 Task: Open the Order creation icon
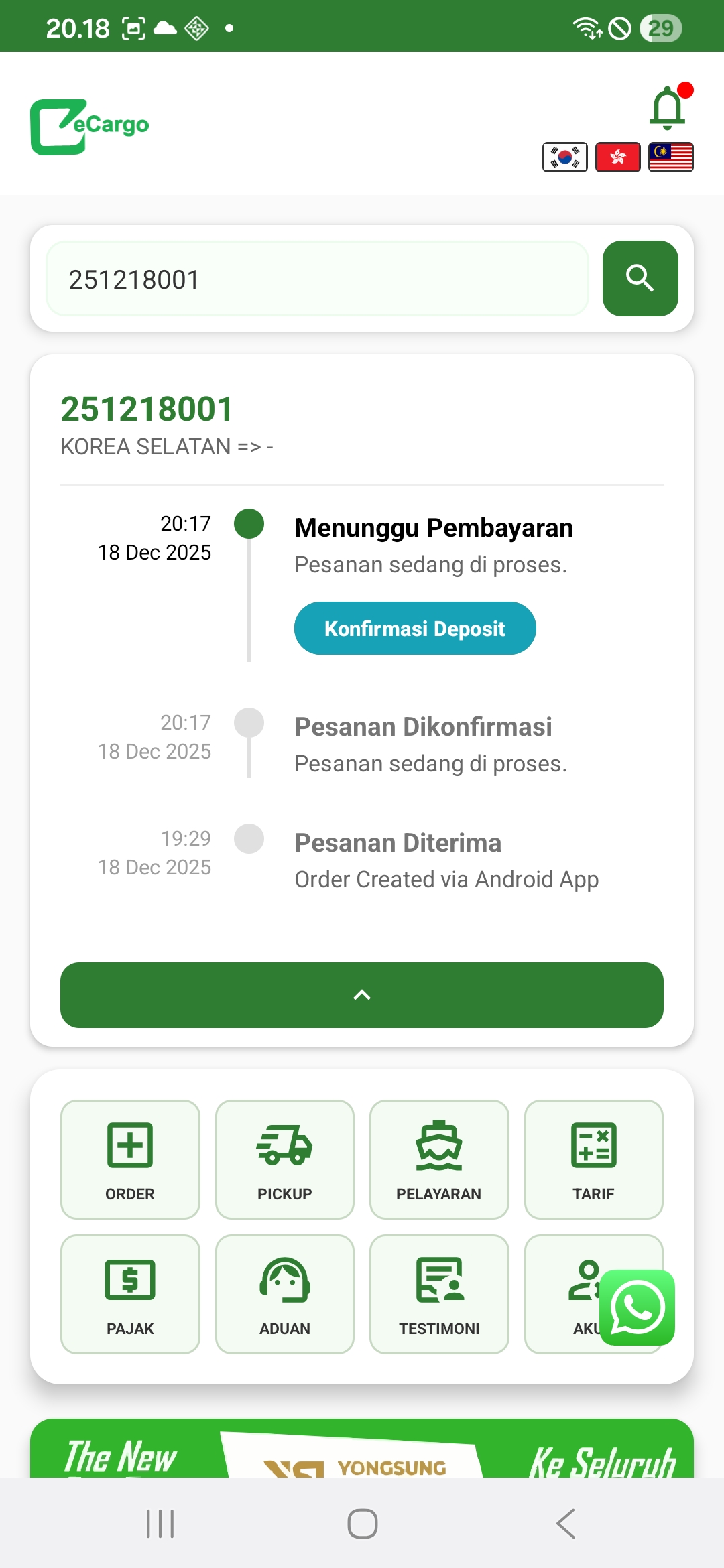(129, 1159)
